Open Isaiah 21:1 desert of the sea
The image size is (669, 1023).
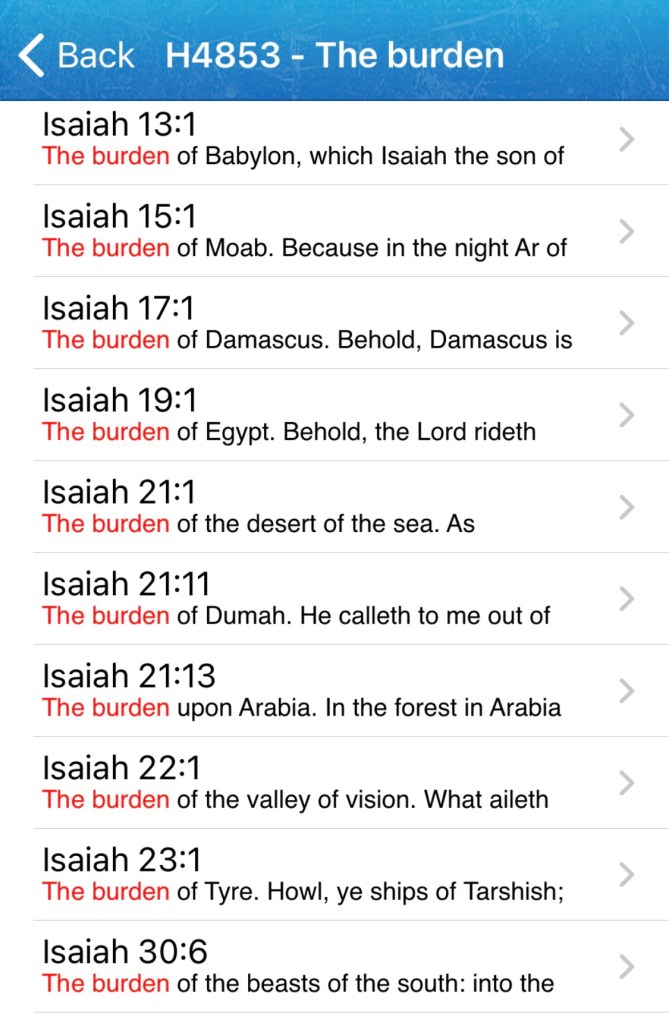(334, 507)
